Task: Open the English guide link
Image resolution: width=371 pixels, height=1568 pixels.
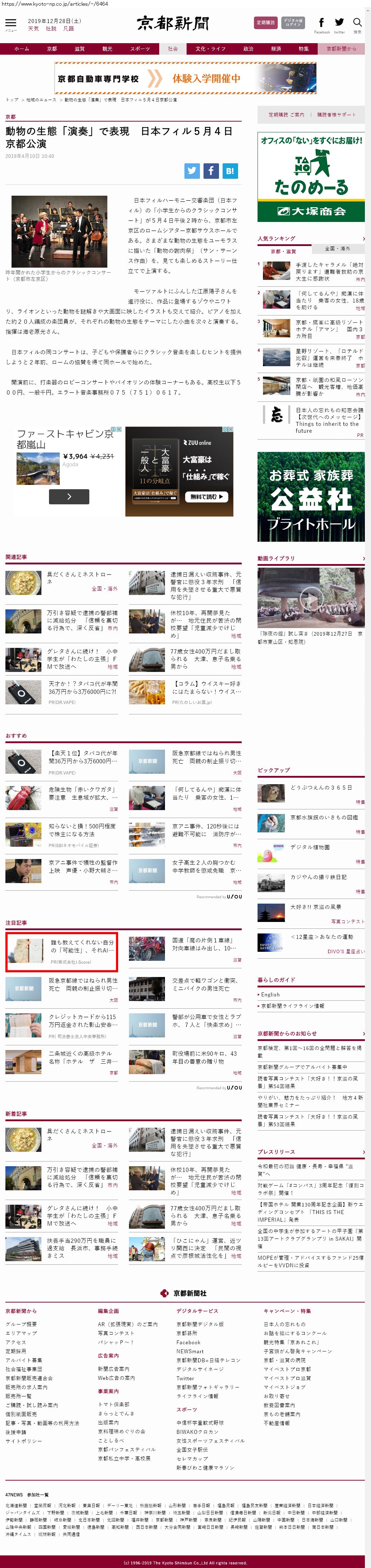Action: click(271, 994)
